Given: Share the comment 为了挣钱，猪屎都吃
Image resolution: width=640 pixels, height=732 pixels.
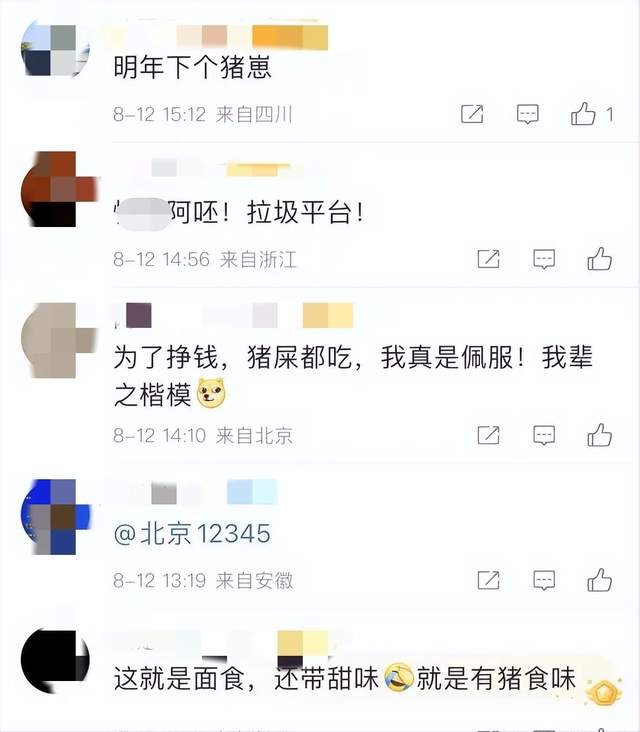Looking at the screenshot, I should click(488, 435).
